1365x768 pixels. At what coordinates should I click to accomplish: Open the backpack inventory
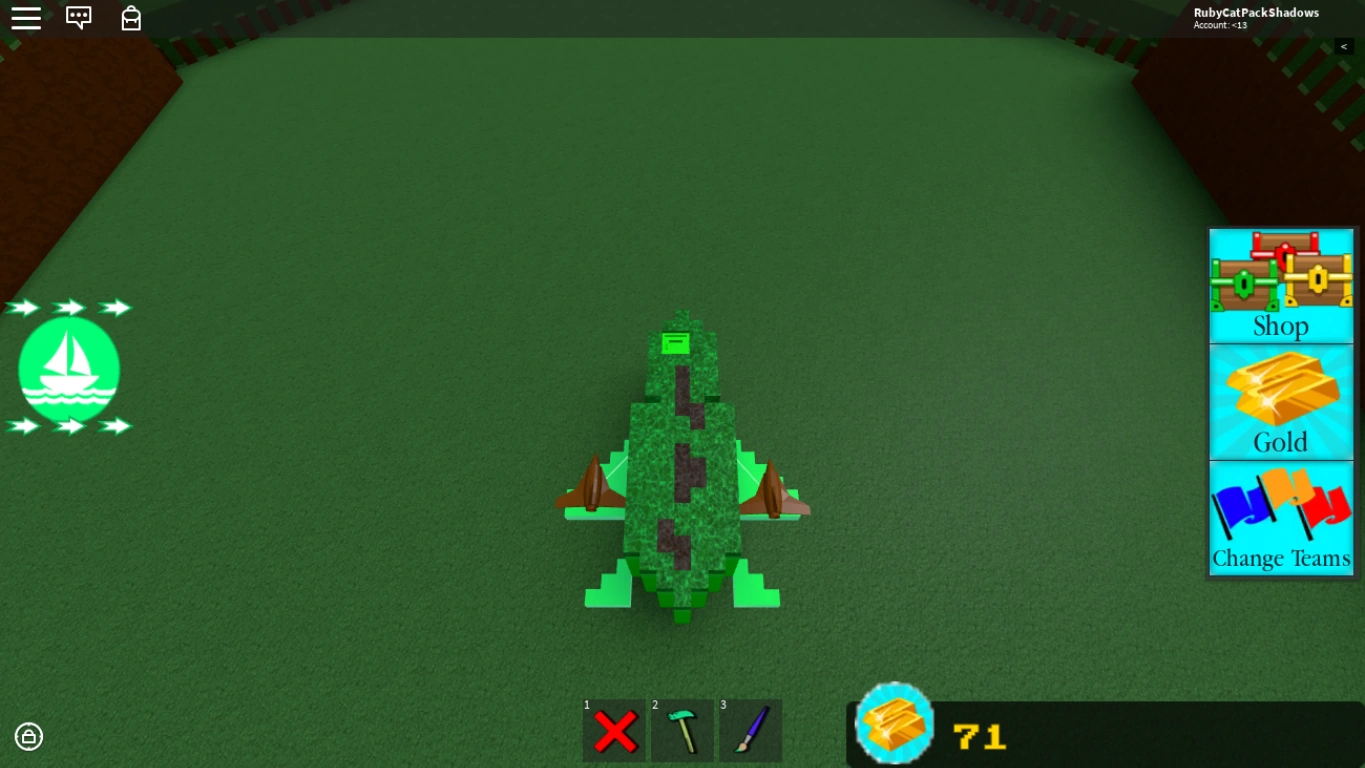coord(131,18)
